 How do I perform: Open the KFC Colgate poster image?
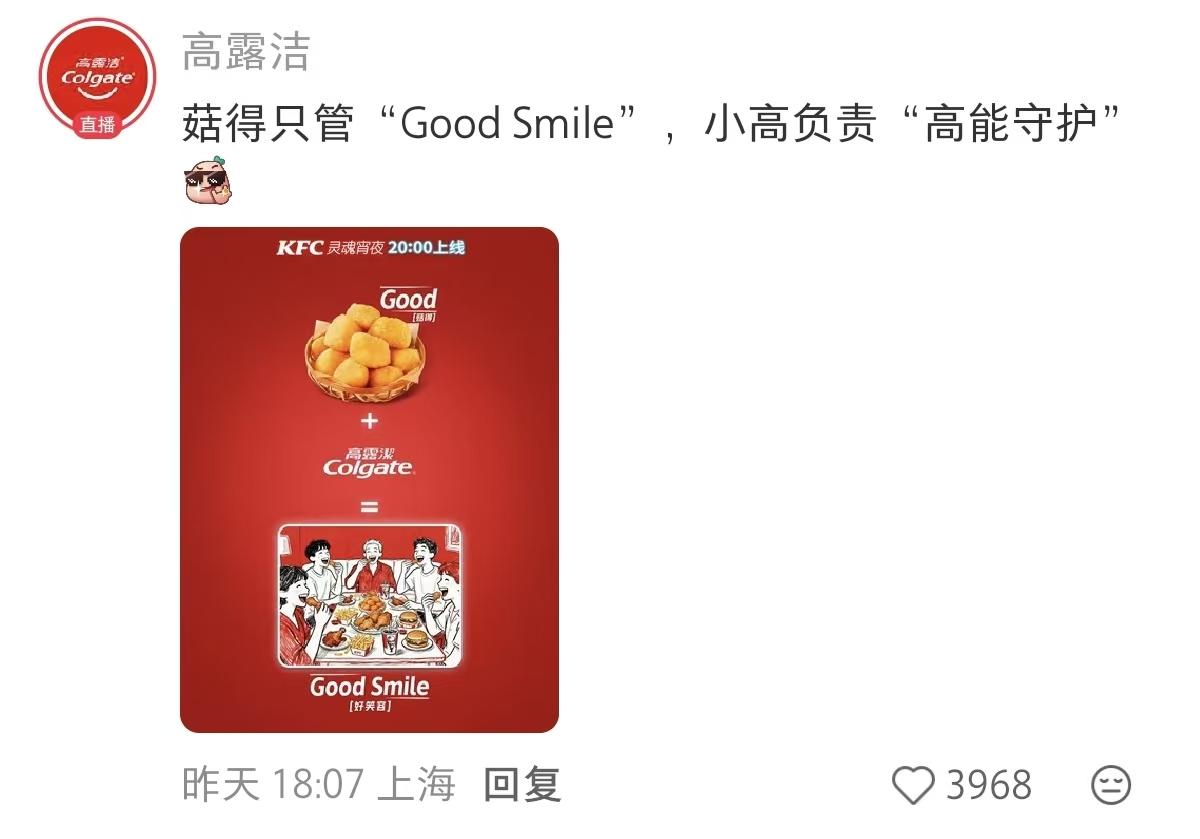point(369,480)
